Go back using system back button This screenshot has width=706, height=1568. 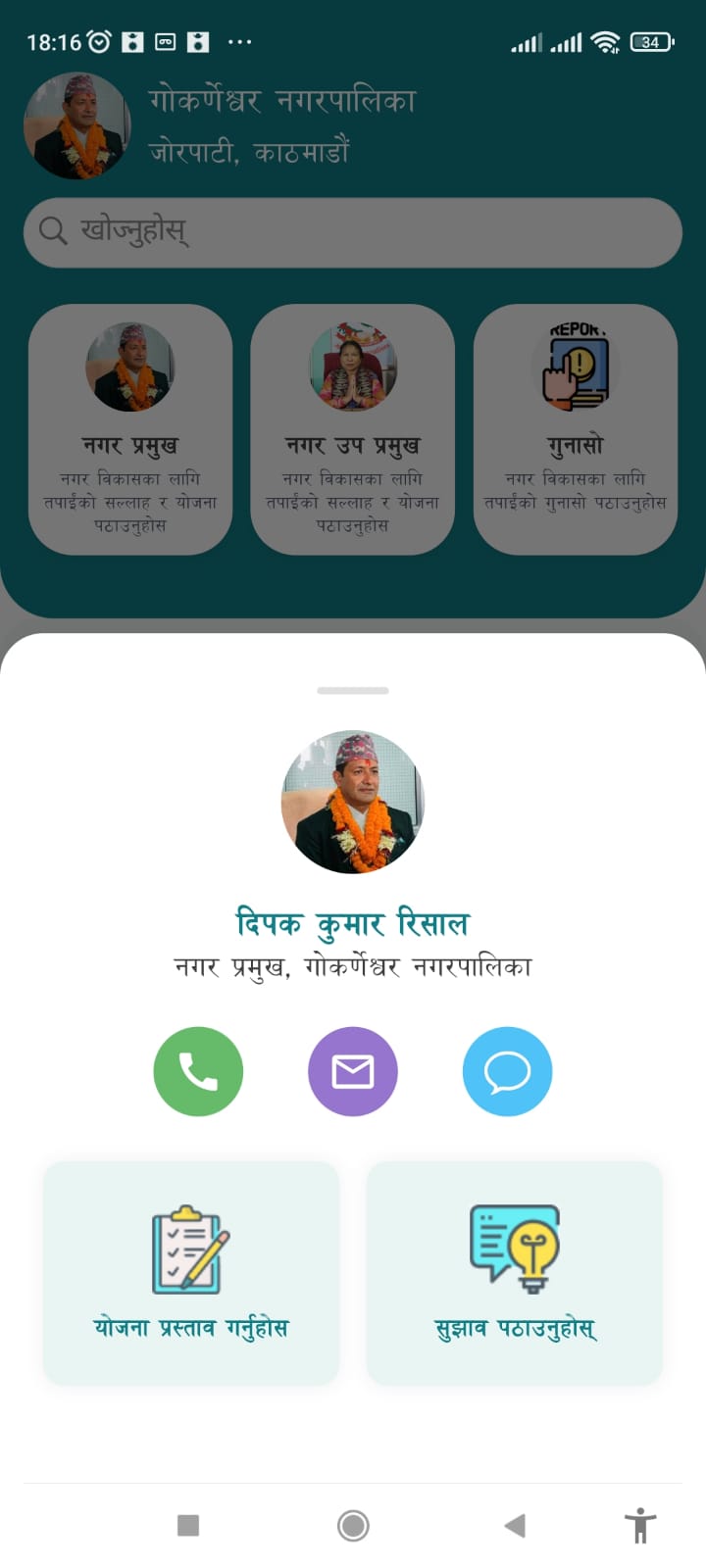pos(515,1525)
